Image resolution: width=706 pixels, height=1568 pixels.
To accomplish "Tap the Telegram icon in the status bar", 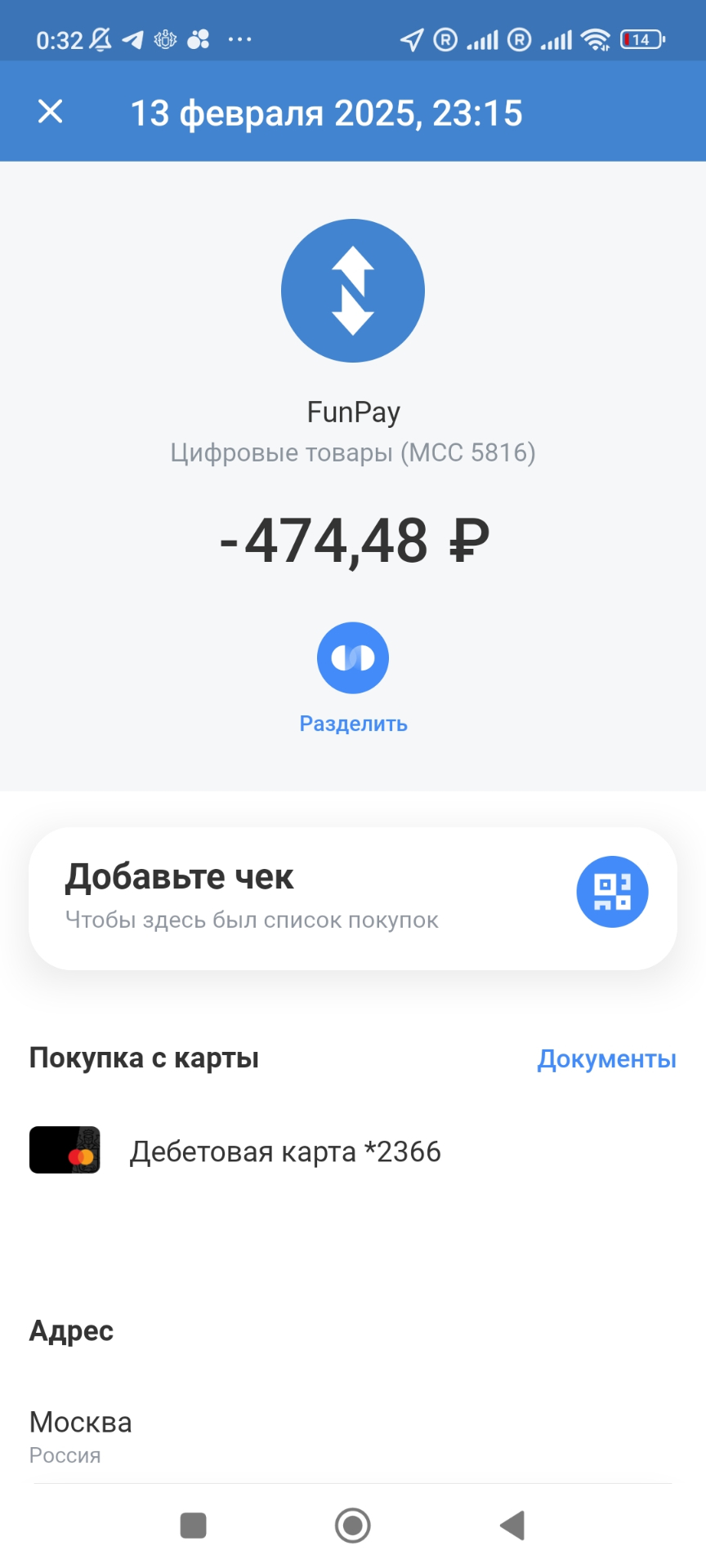I will (131, 38).
